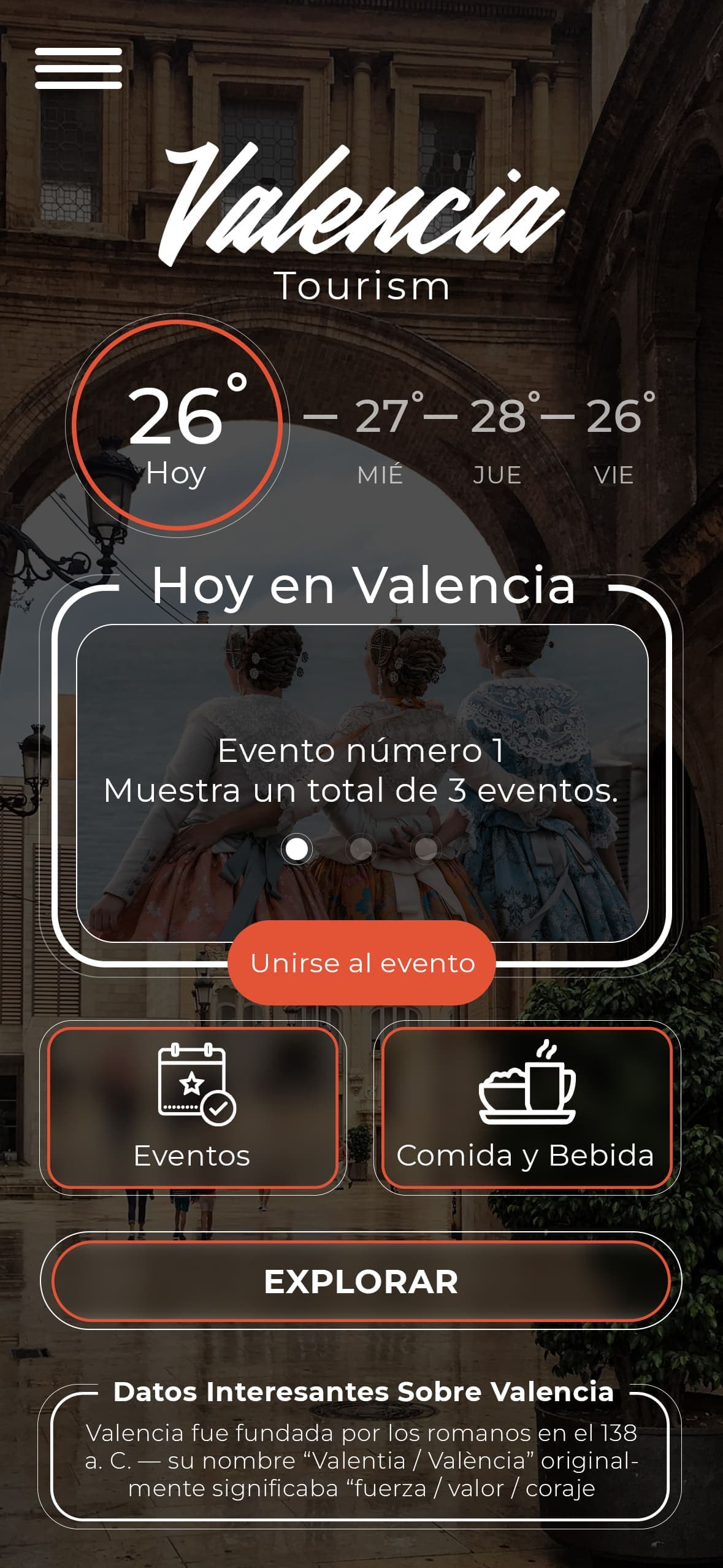Select the checkmark circle on the events calendar
The image size is (723, 1568).
click(x=218, y=1105)
